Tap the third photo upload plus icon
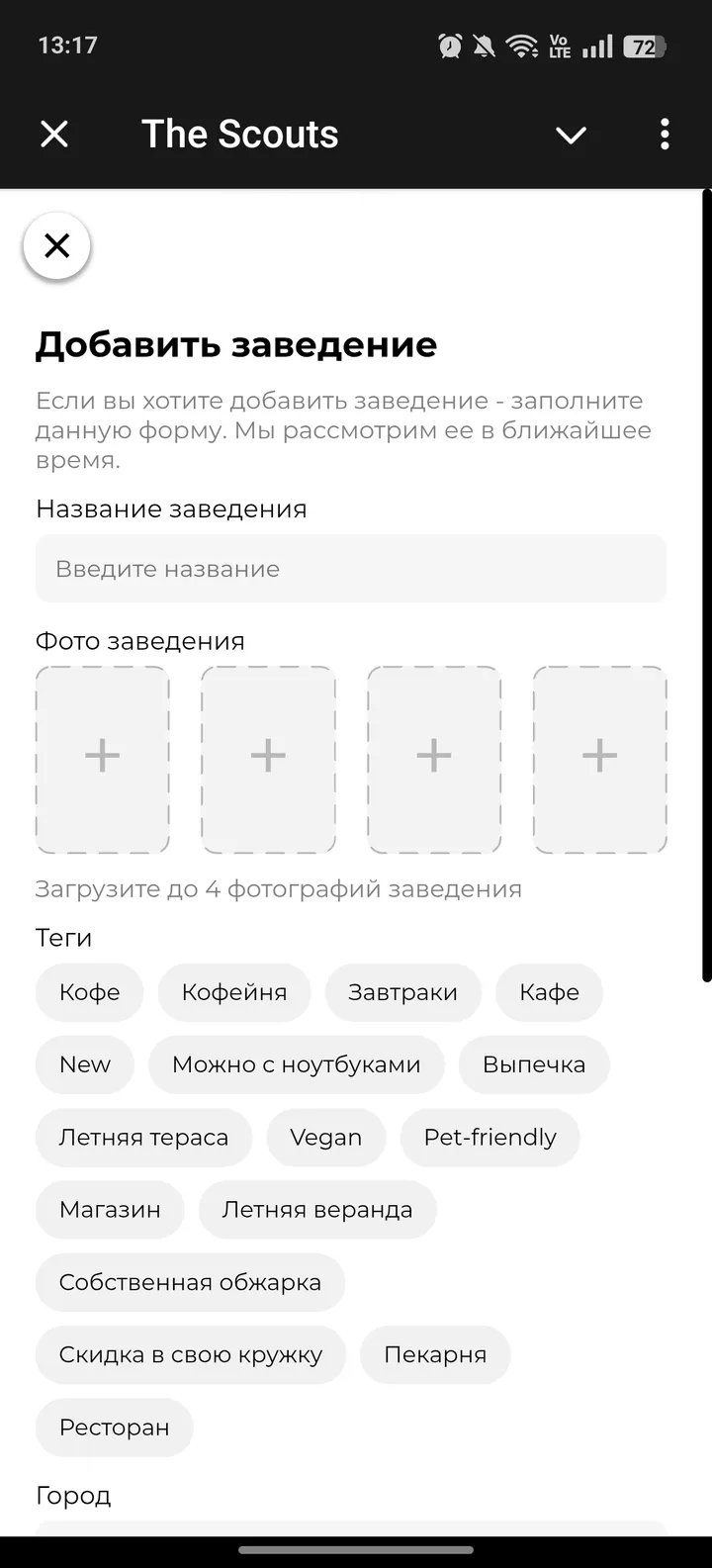Screen dimensions: 712x1568 click(433, 755)
